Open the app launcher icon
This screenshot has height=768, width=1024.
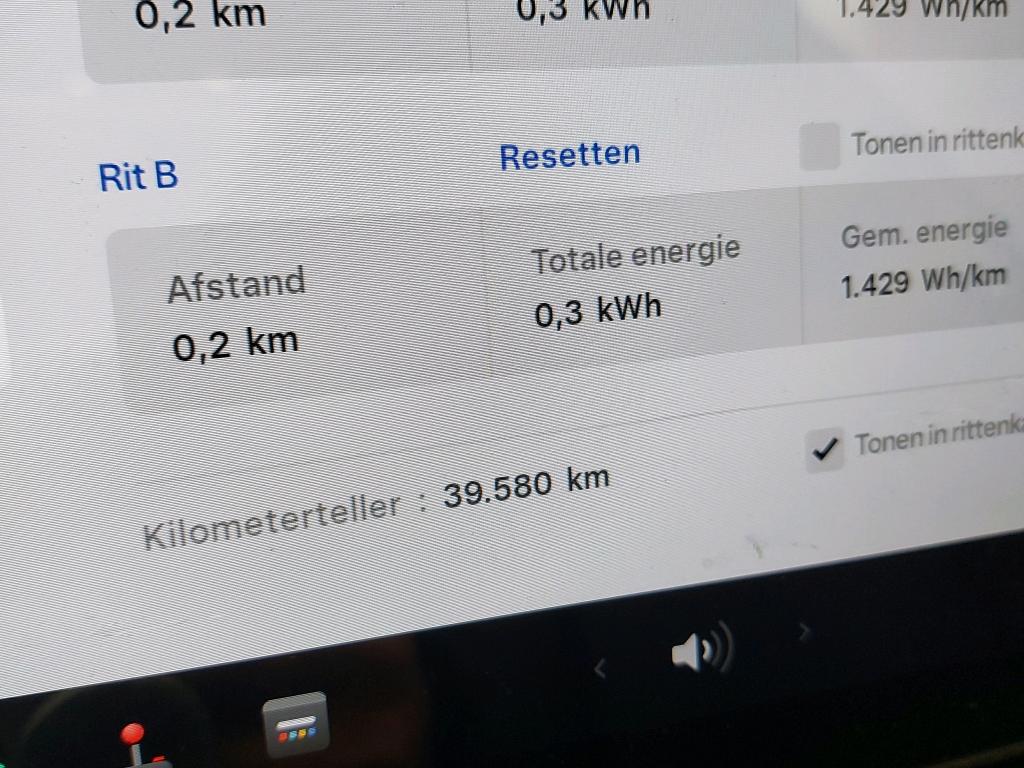tap(295, 725)
